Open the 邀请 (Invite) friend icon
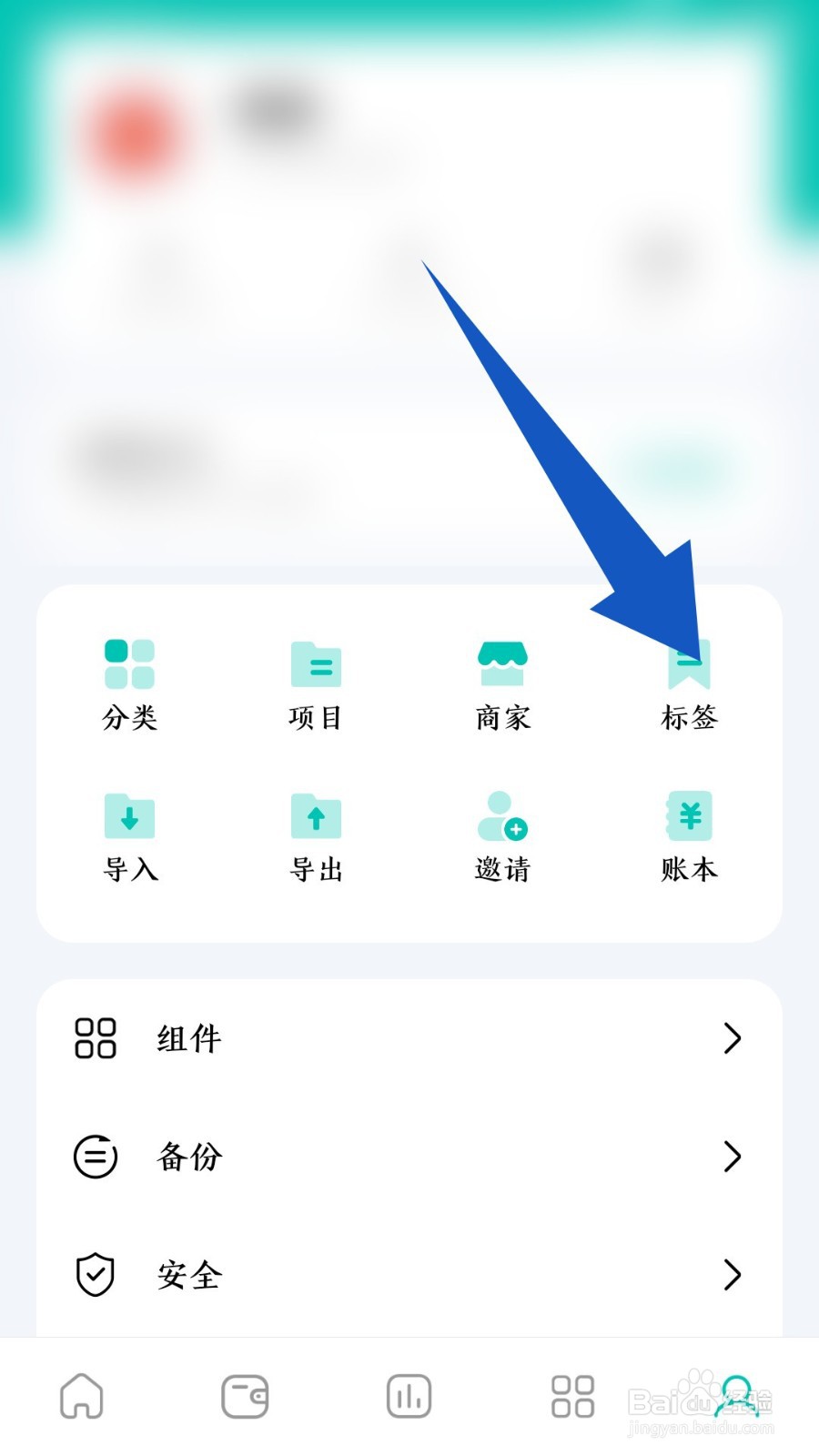The width and height of the screenshot is (819, 1456). pos(502,817)
